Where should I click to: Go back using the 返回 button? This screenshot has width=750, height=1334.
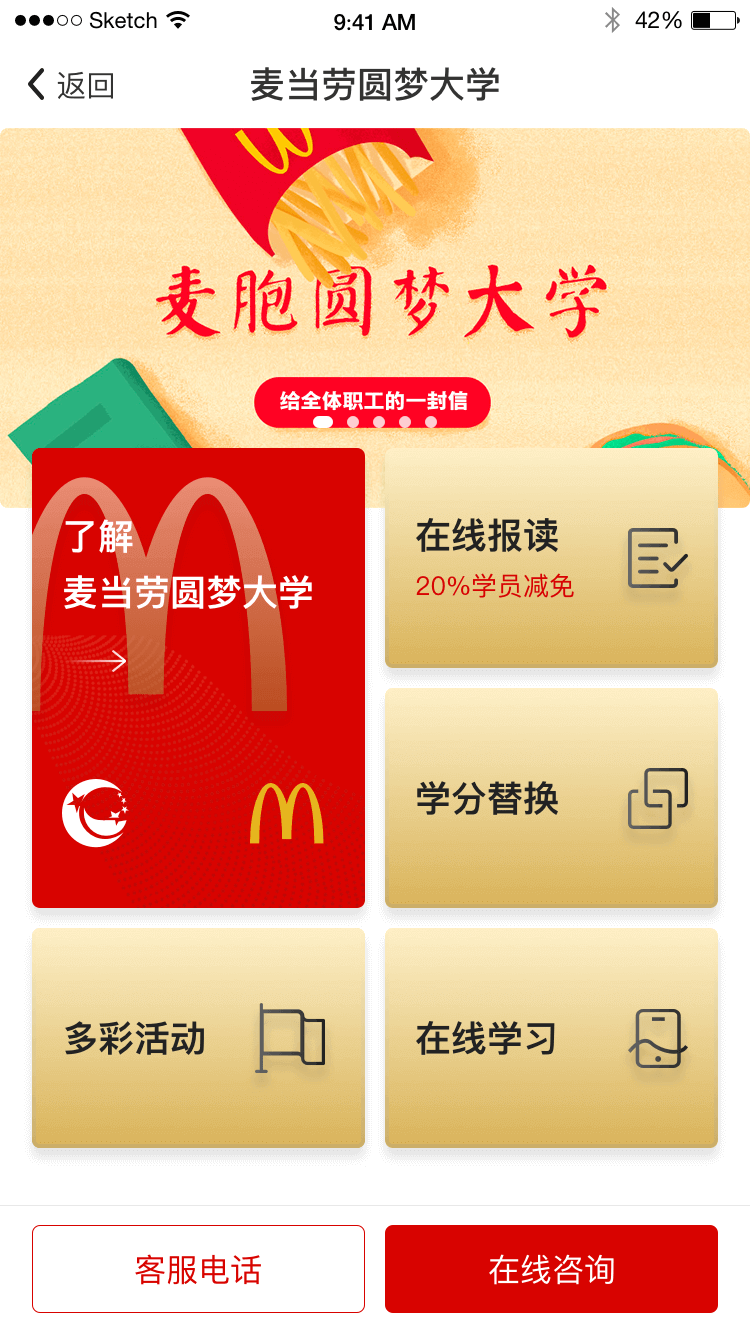pyautogui.click(x=70, y=85)
